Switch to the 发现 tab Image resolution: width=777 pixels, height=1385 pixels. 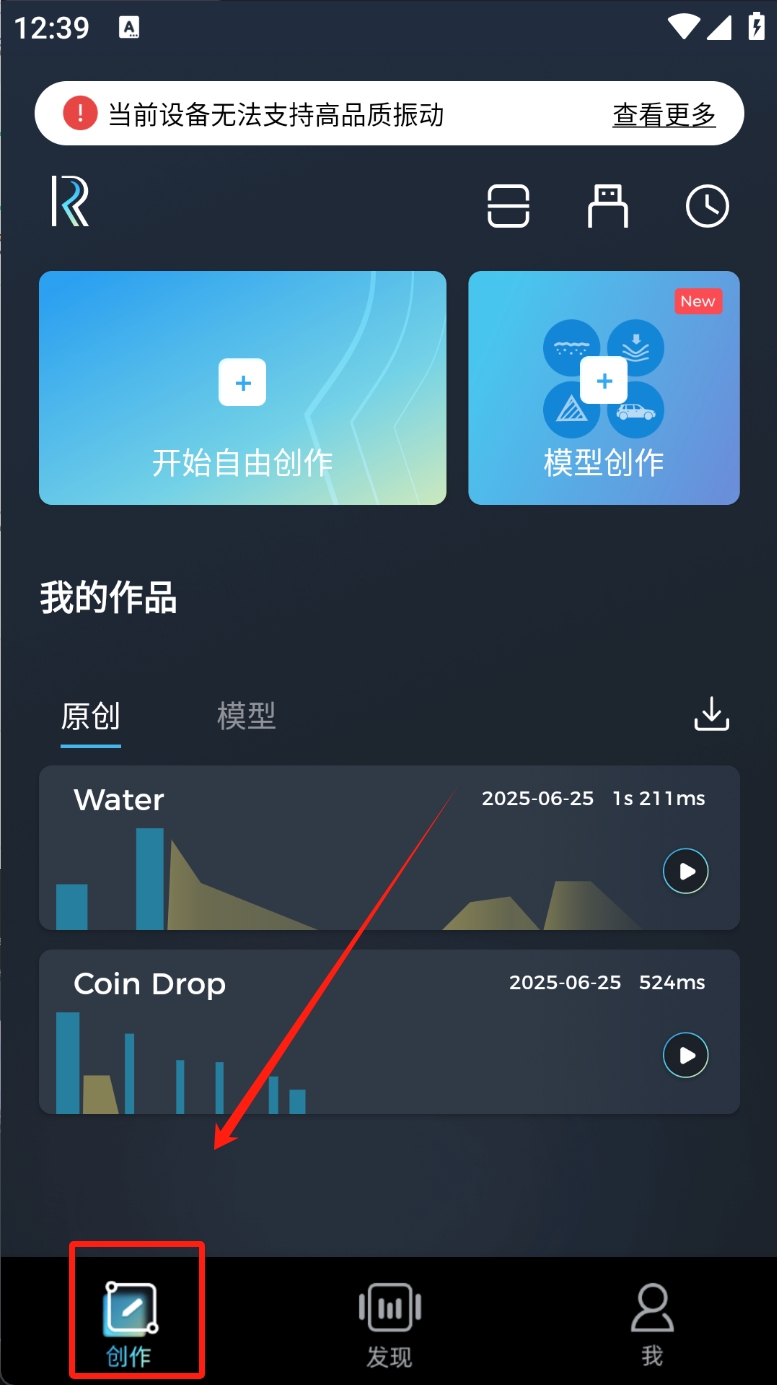click(389, 1325)
